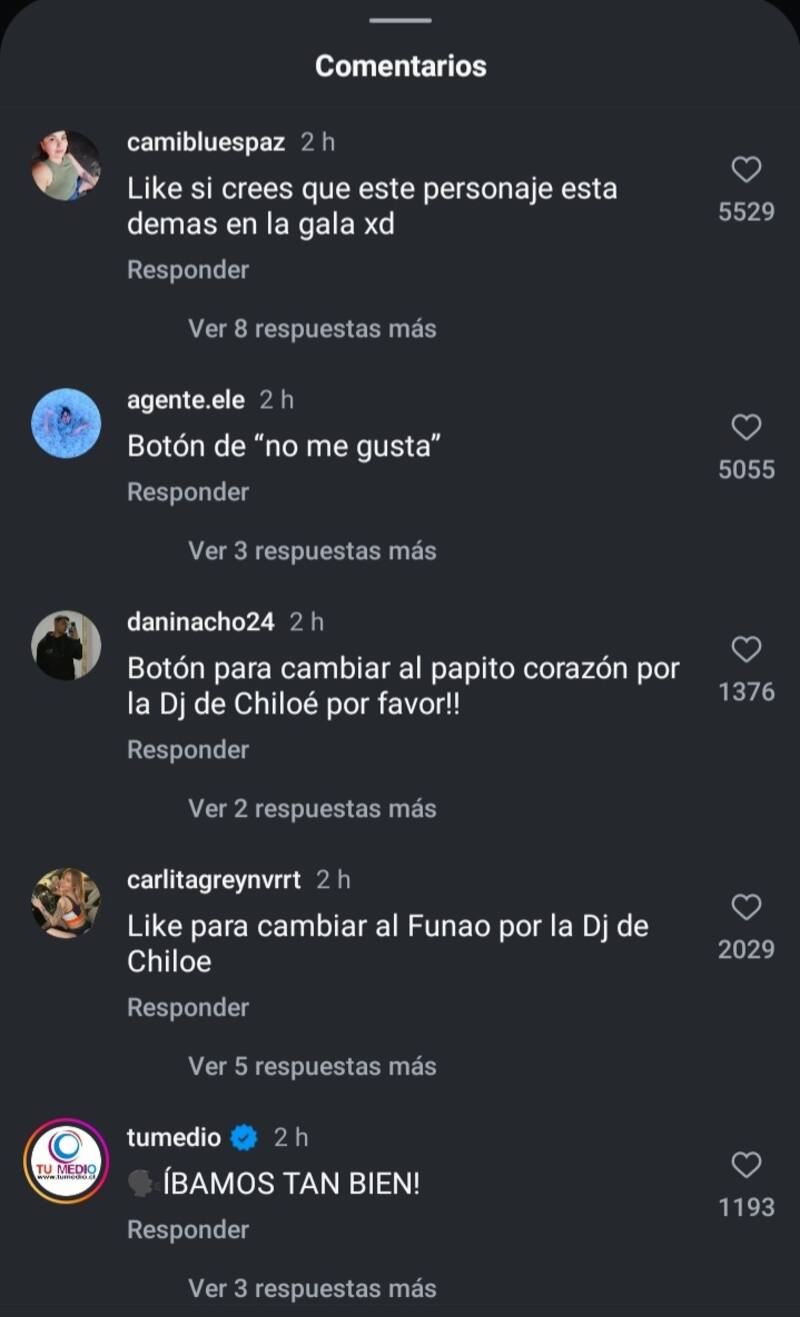This screenshot has width=800, height=1317.
Task: Reply to tumedio's comment
Action: pos(188,1230)
